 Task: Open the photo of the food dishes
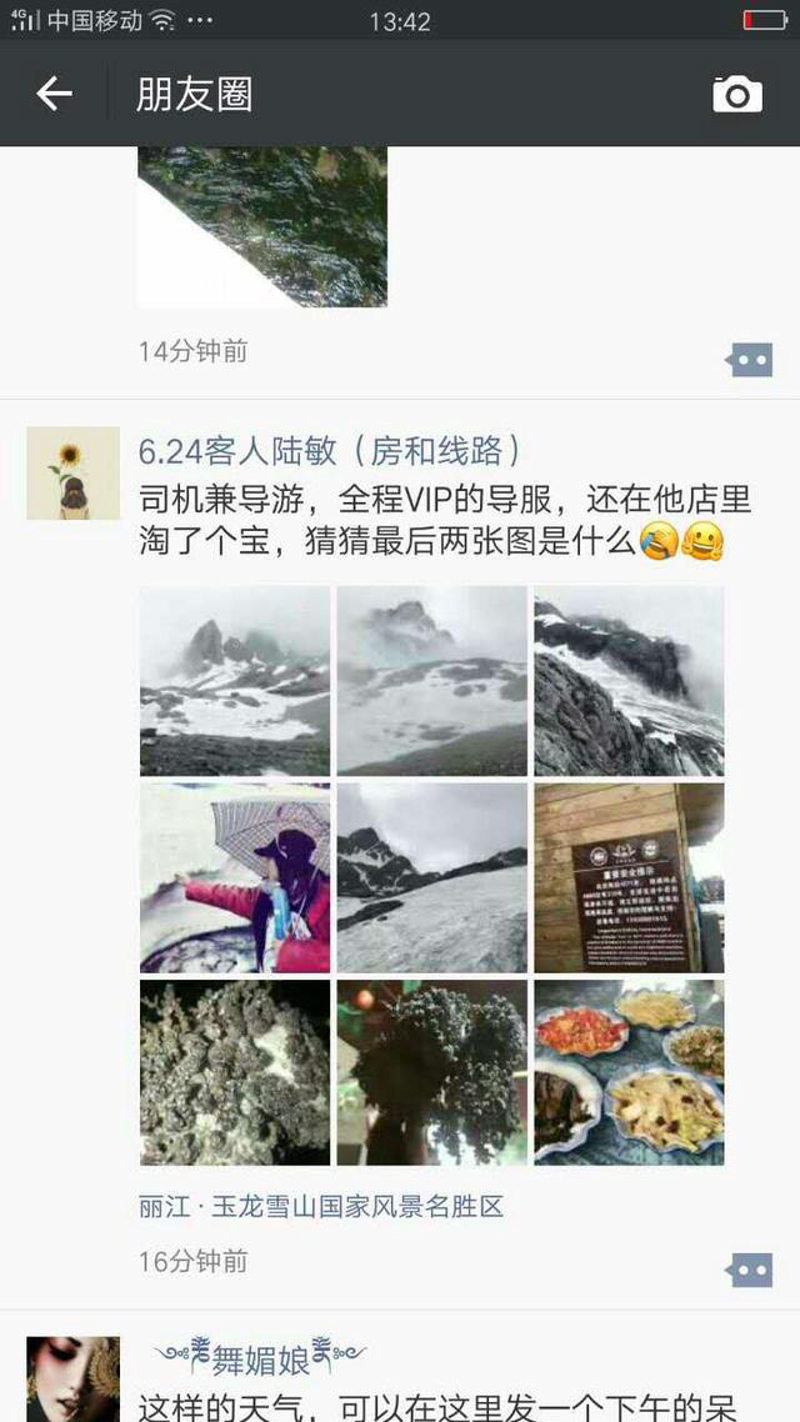pos(629,1072)
